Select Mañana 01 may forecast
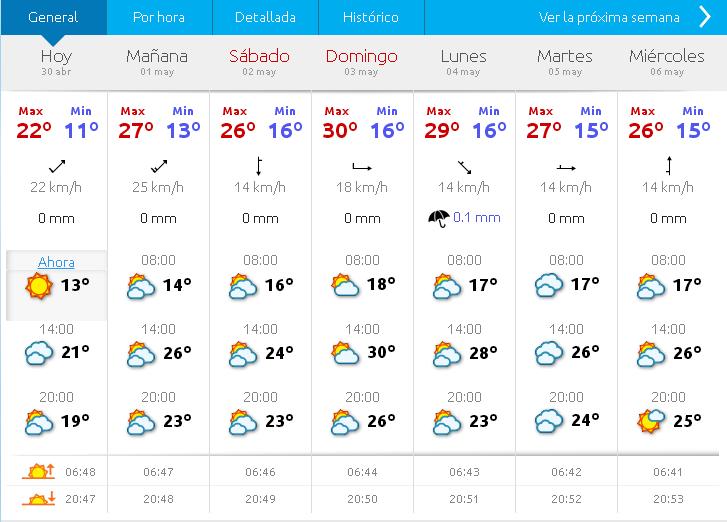Image resolution: width=727 pixels, height=522 pixels. (x=157, y=62)
